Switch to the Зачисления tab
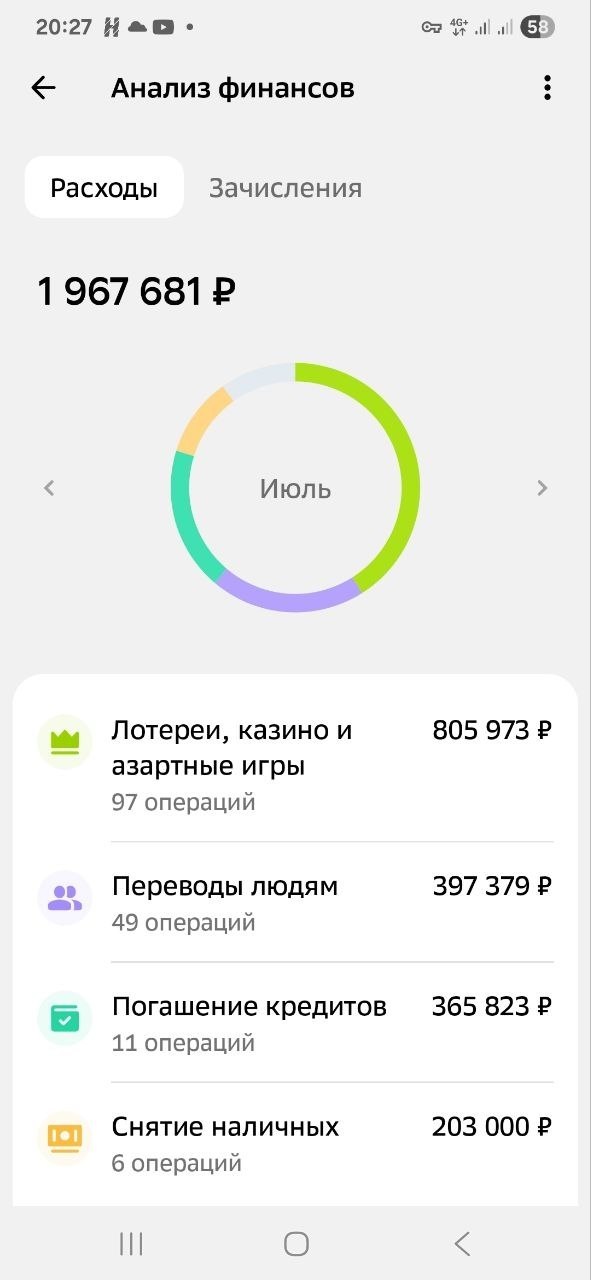This screenshot has width=591, height=1280. [285, 188]
